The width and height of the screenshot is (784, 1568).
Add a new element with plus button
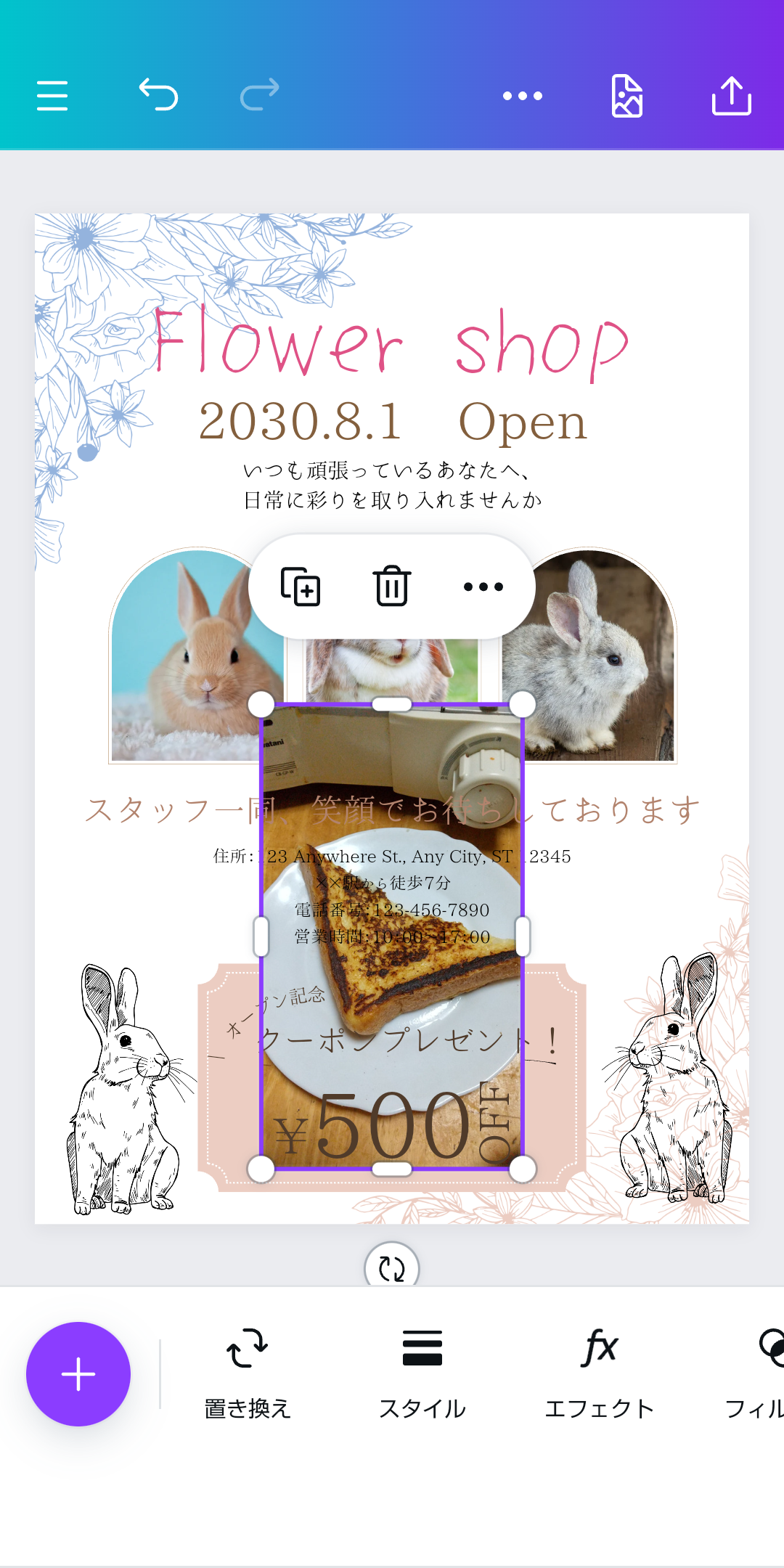tap(78, 1374)
